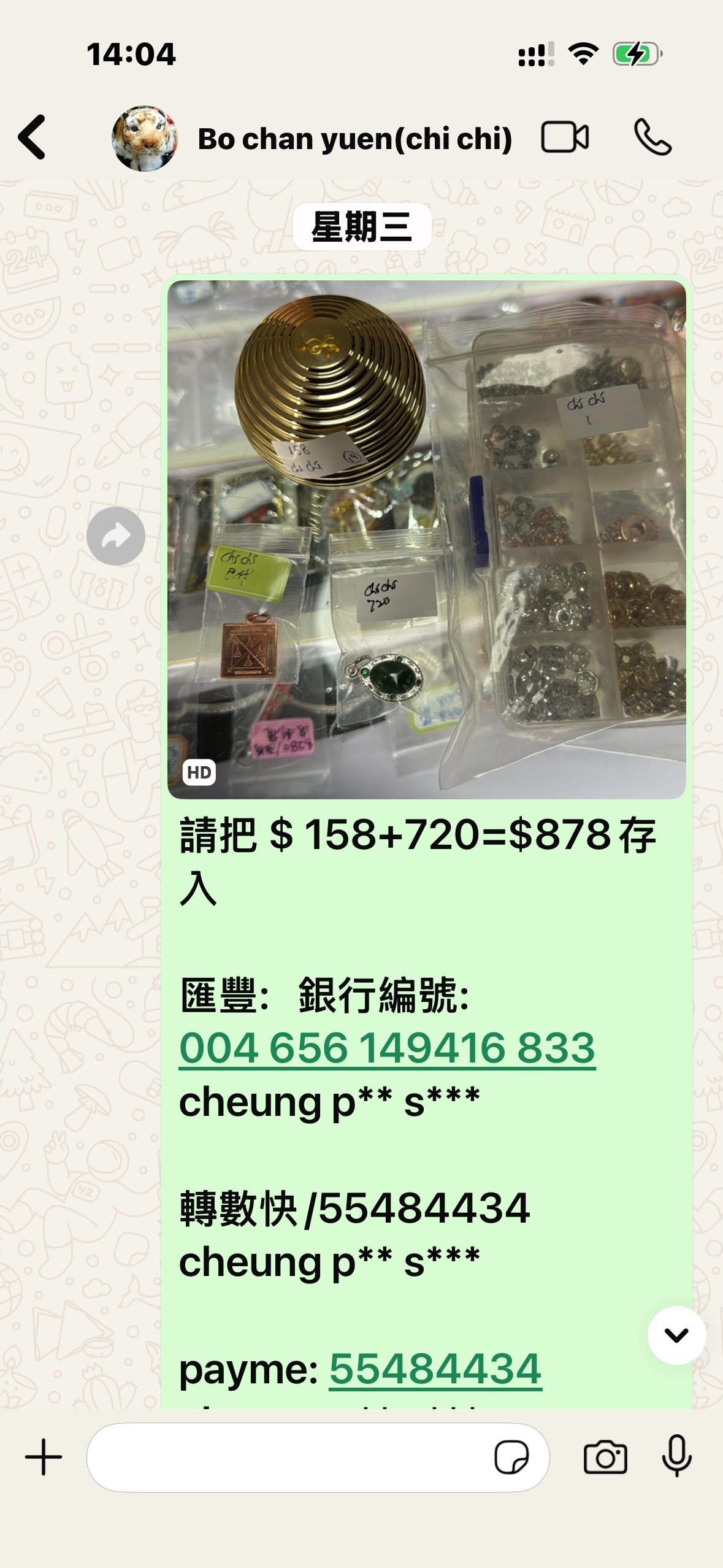Go back to the chat list
Image resolution: width=723 pixels, height=1568 pixels.
32,137
